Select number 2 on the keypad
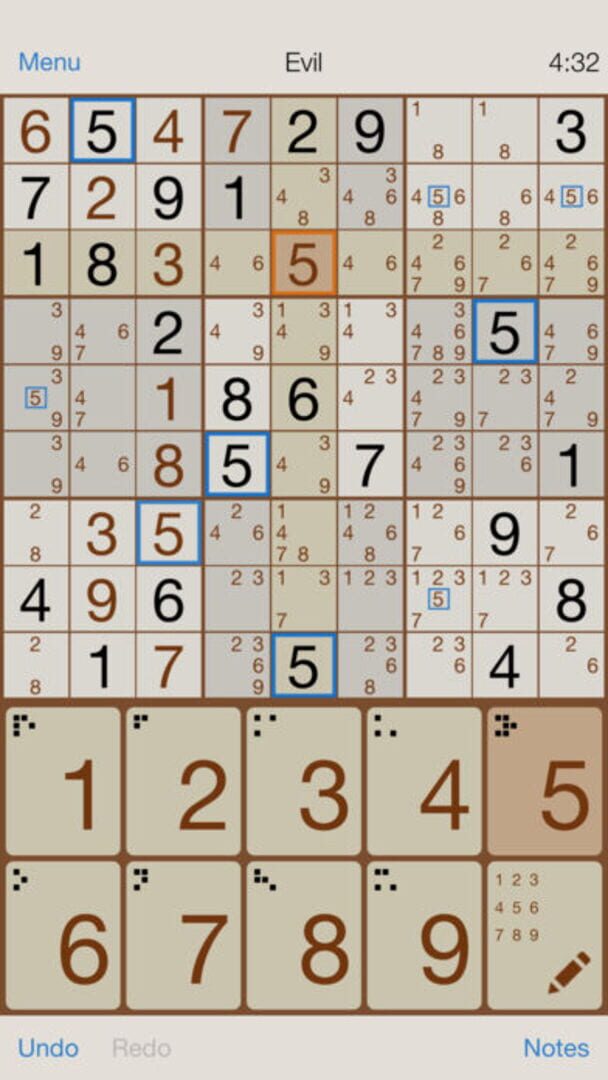The width and height of the screenshot is (608, 1080). [x=184, y=782]
